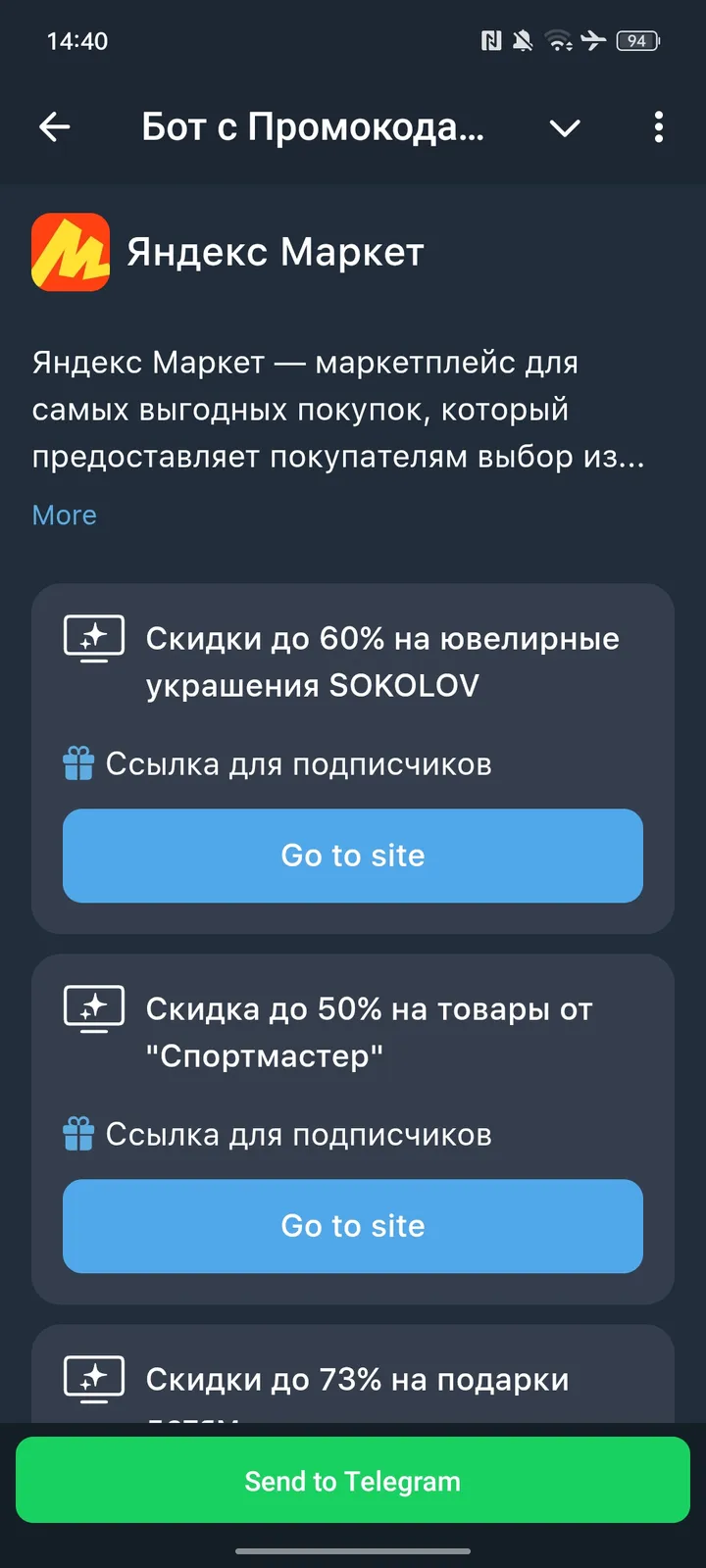Screen dimensions: 706x1568
Task: Tap the gift icon beside Спортмастер subscriber link
Action: pos(80,1134)
